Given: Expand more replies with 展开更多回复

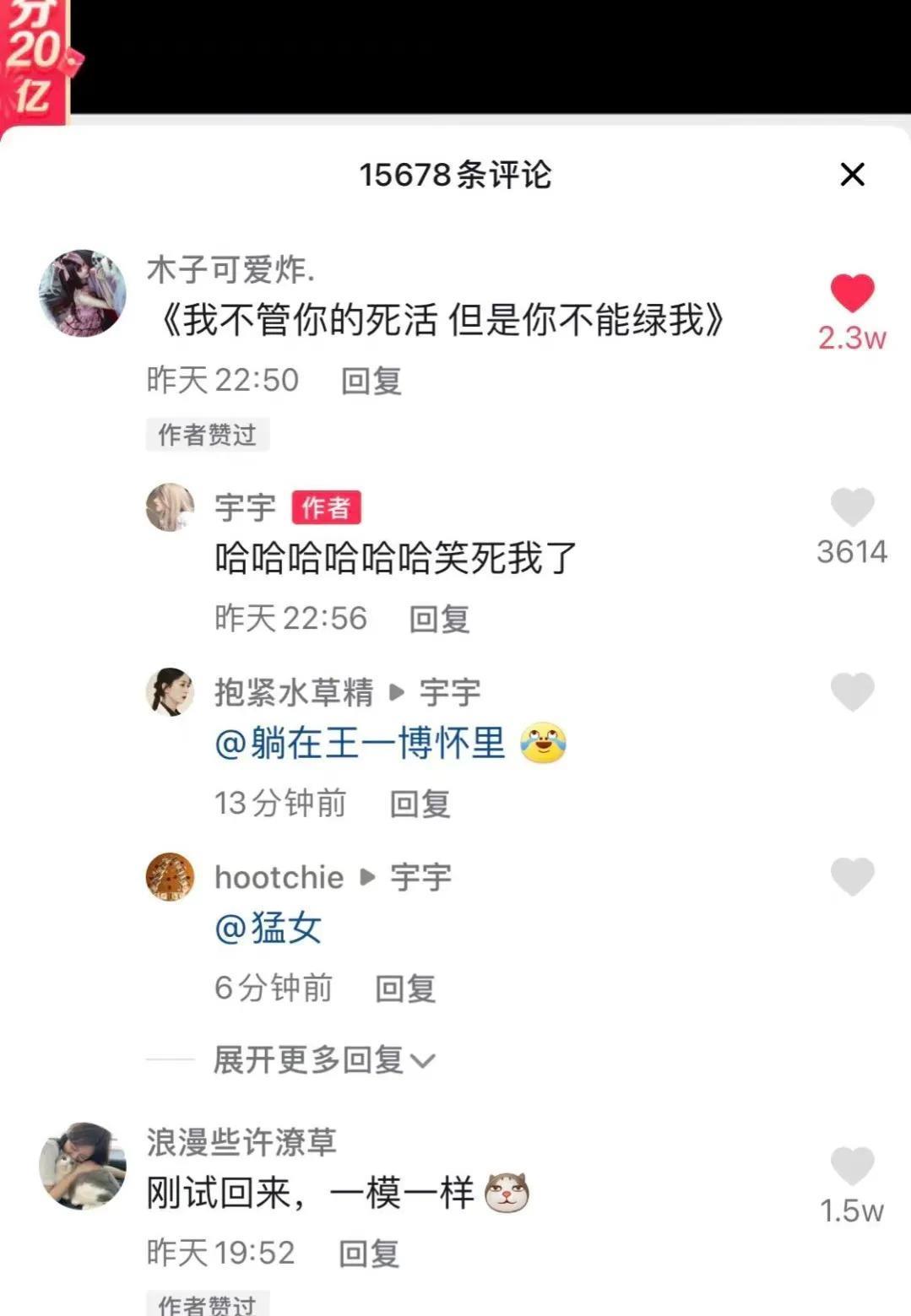Looking at the screenshot, I should tap(323, 1060).
